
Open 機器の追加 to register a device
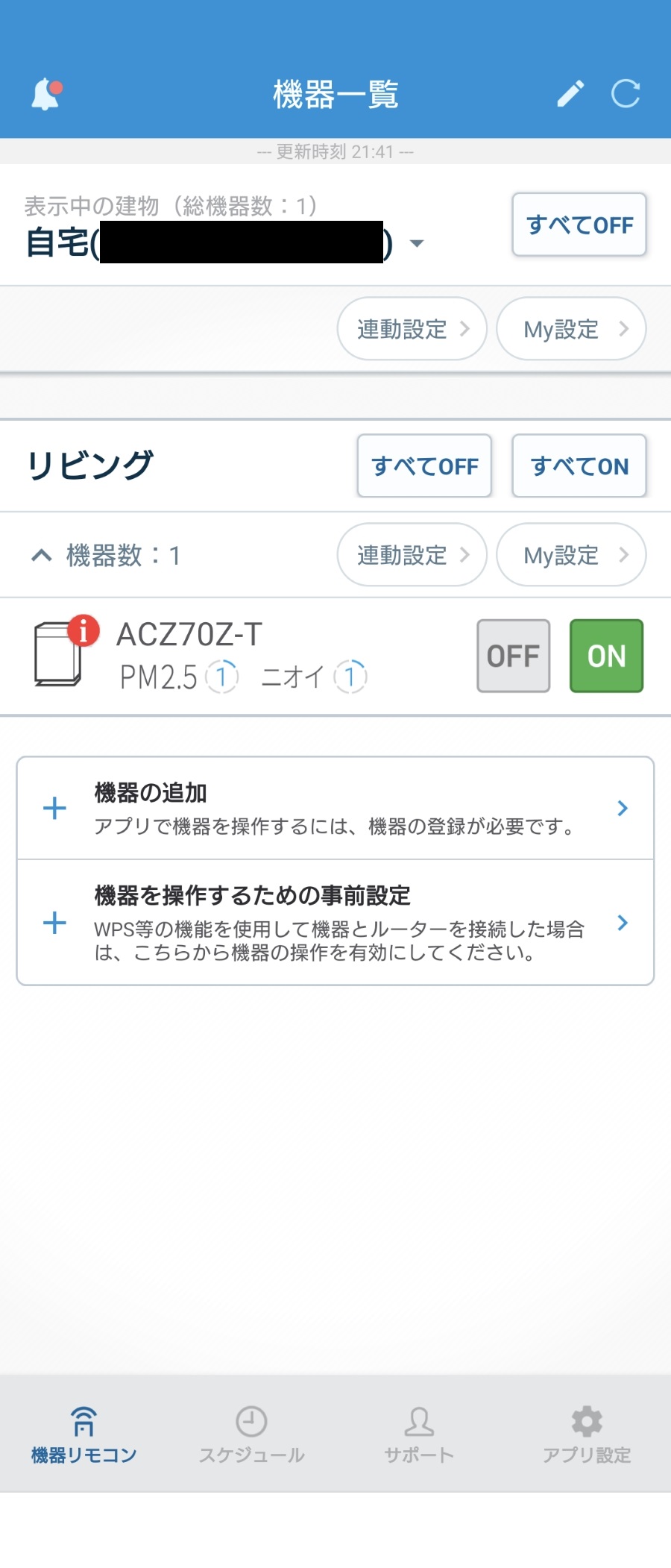335,809
